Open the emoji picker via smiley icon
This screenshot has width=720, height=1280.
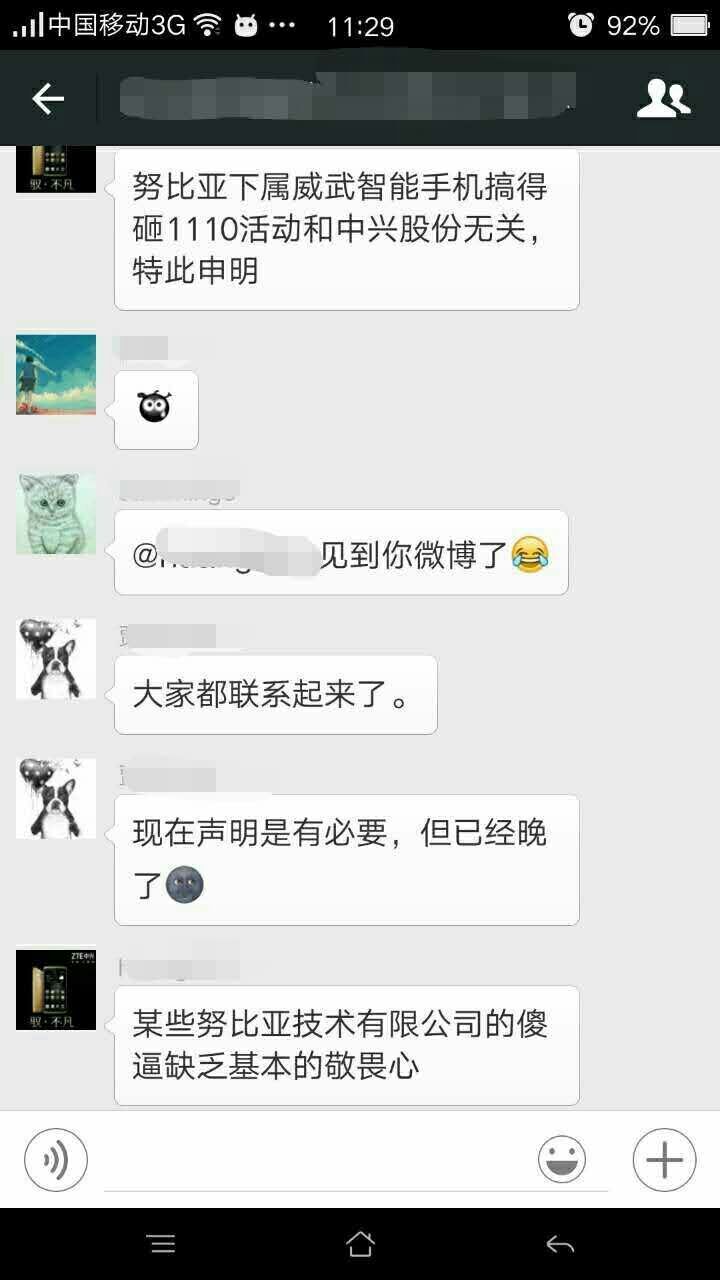pyautogui.click(x=563, y=1159)
